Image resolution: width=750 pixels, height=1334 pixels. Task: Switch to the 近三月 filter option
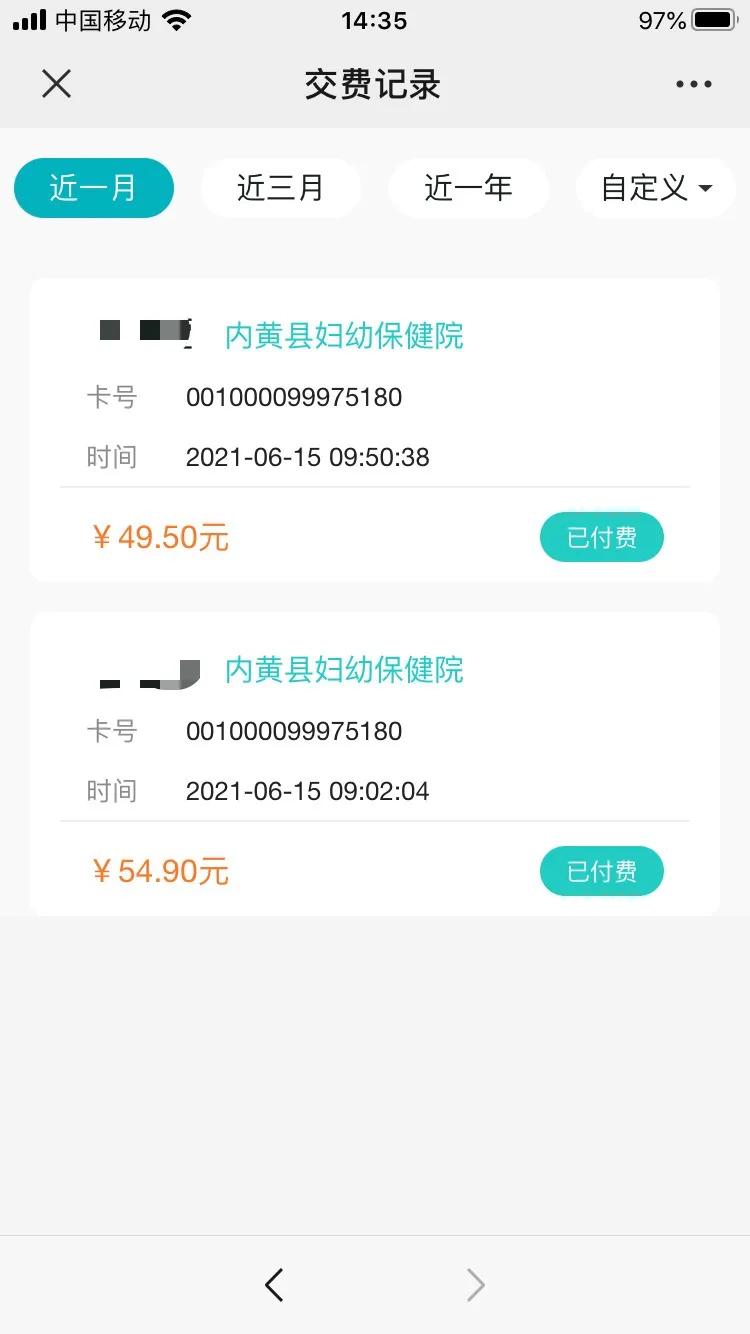pyautogui.click(x=282, y=188)
